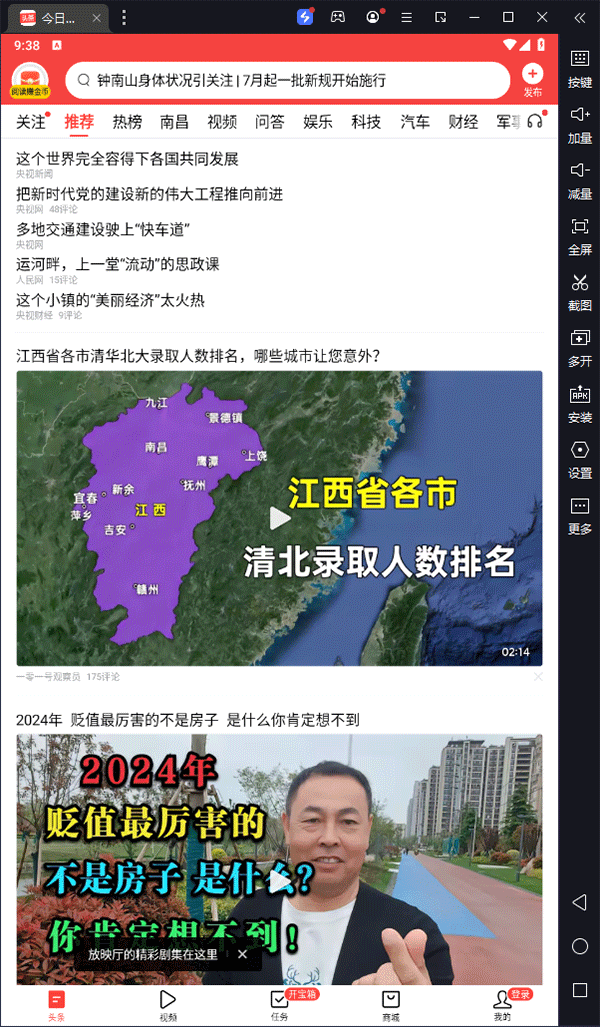
Task: Open the 任务 bottom tab
Action: (280, 1004)
